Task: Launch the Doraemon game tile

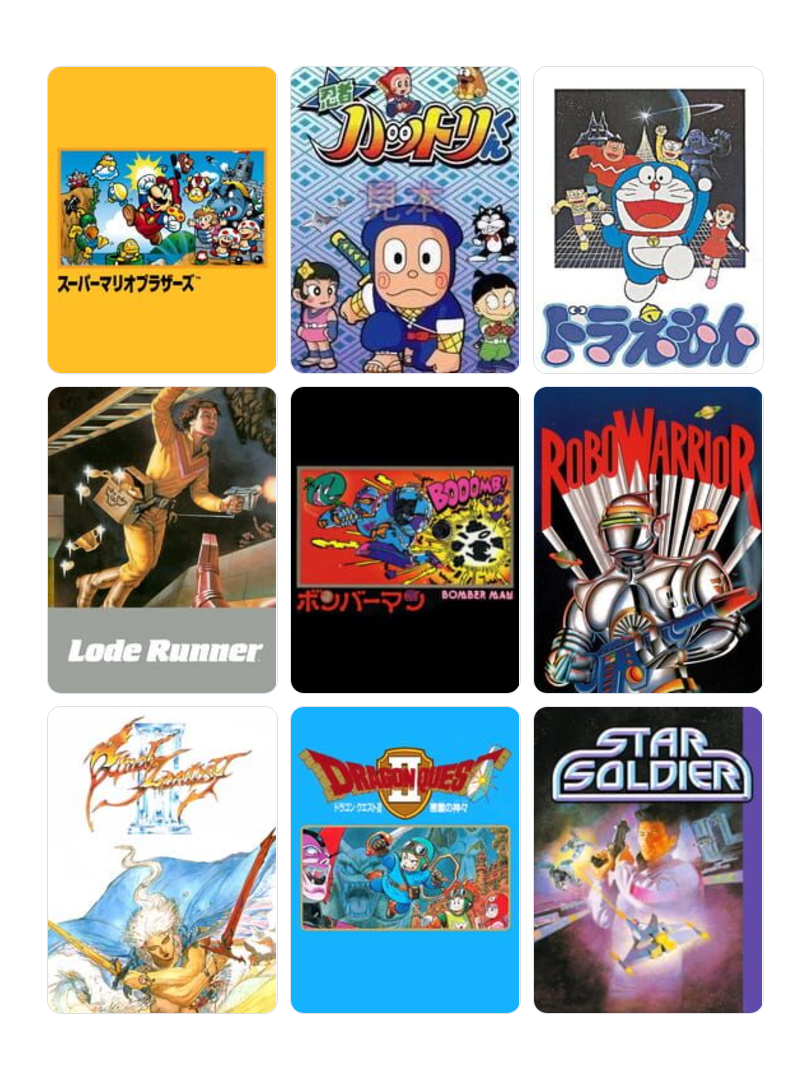Action: [x=648, y=220]
